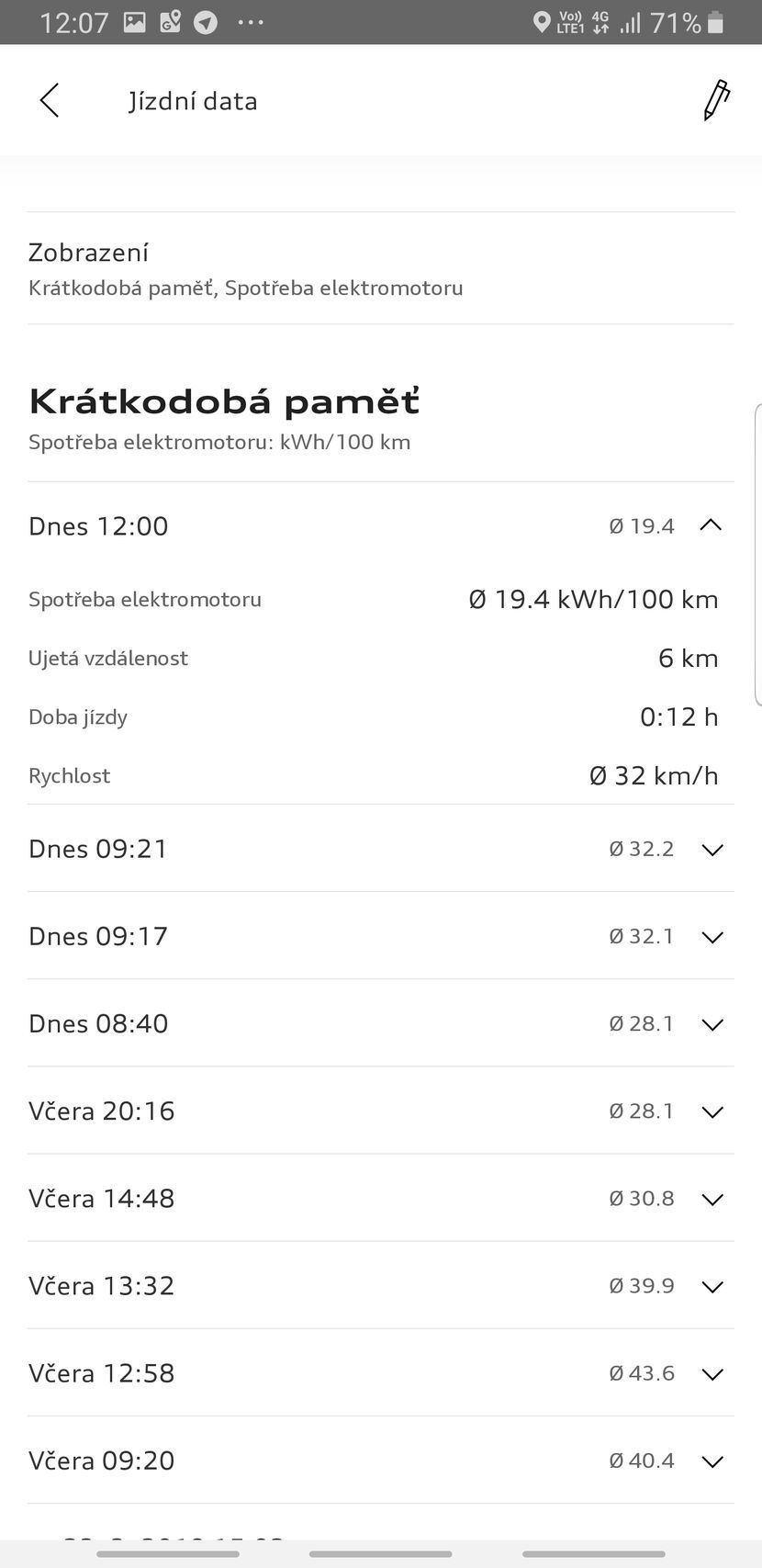Go back from Jízdní data
762x1568 pixels.
(50, 100)
